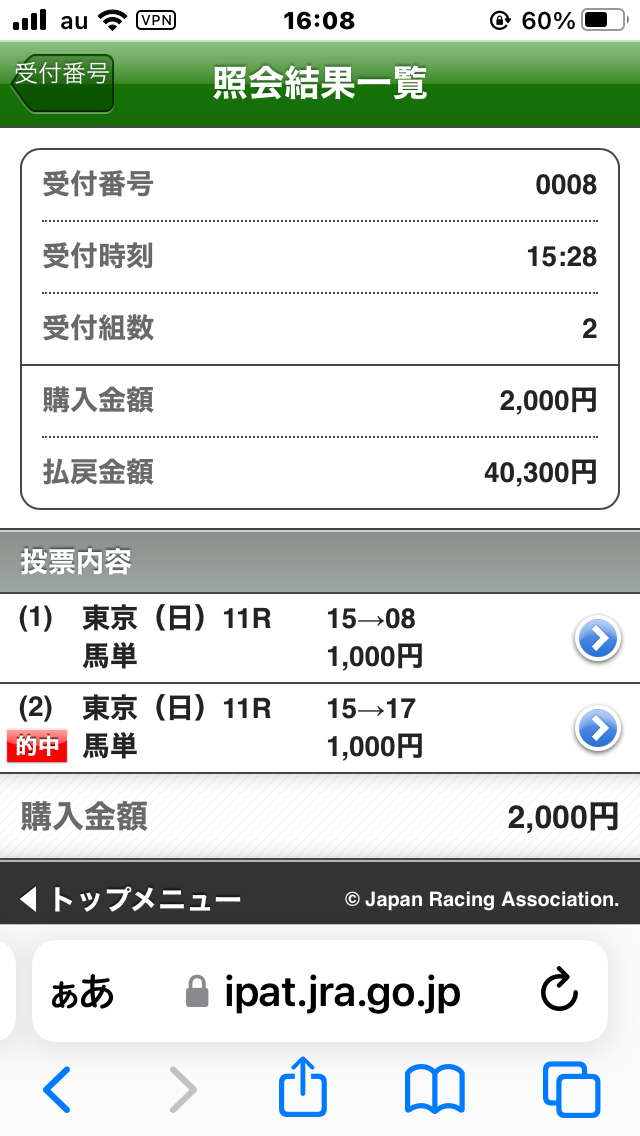This screenshot has height=1136, width=640.
Task: Open details for the 15→08 馬単 bet
Action: (598, 639)
